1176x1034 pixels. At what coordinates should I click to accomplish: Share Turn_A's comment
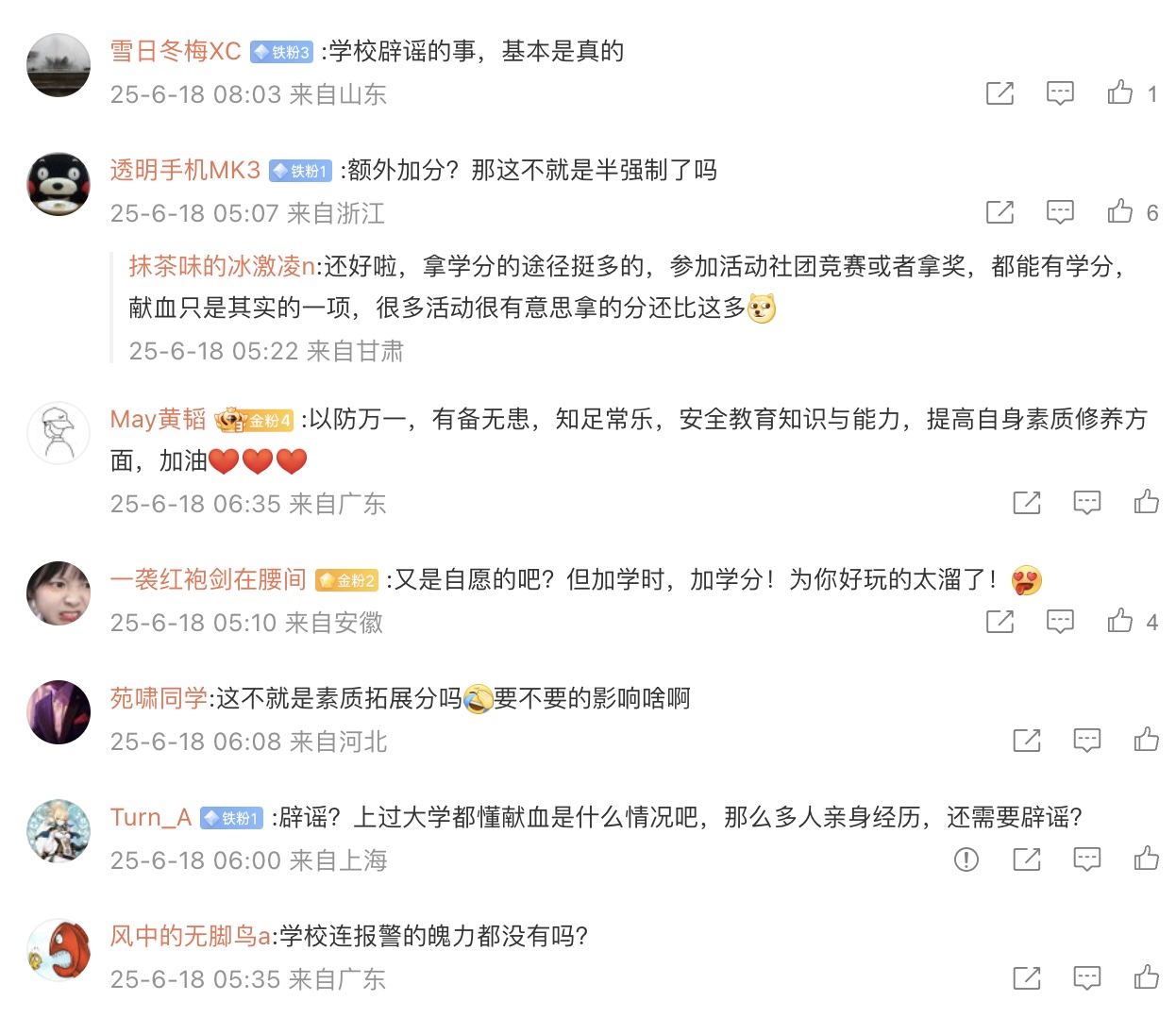click(1026, 859)
